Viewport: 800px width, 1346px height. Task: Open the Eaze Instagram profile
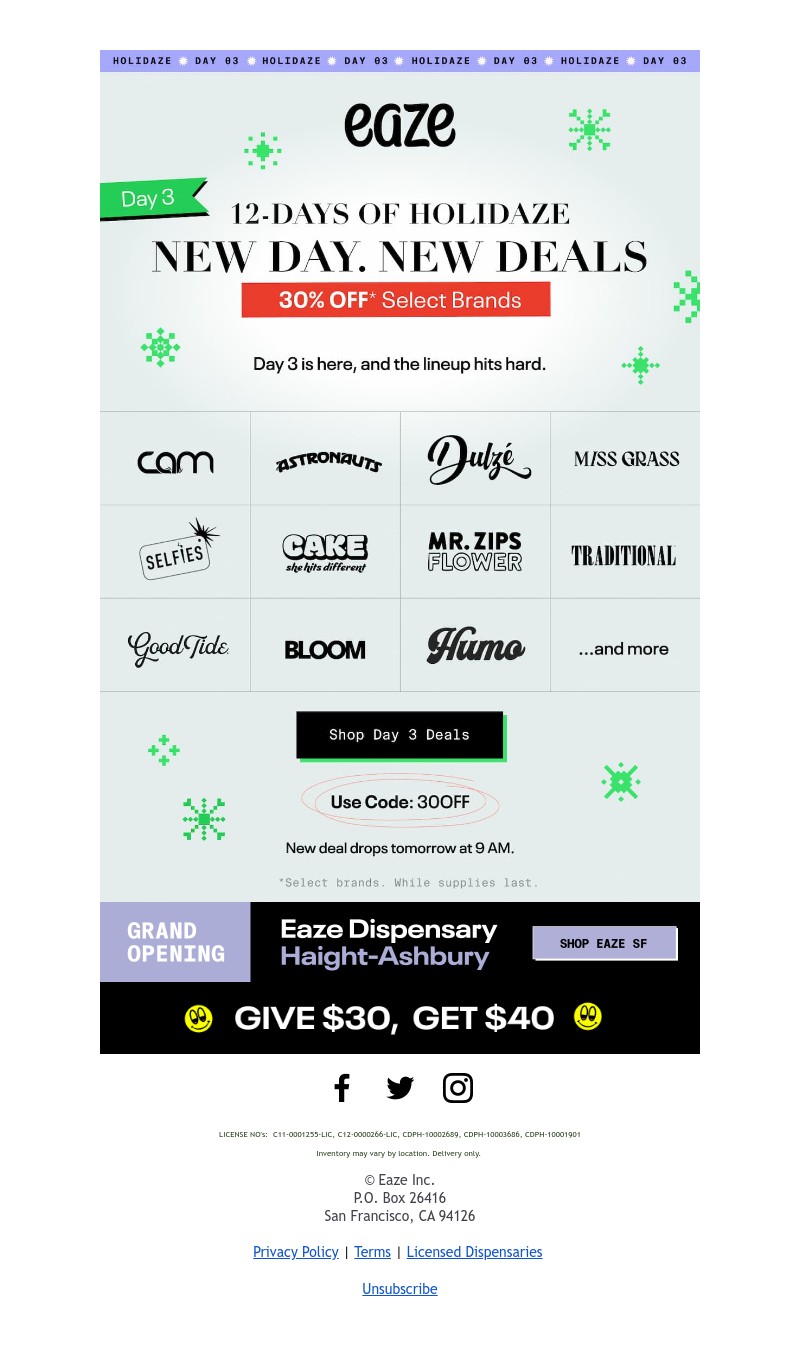click(458, 1088)
